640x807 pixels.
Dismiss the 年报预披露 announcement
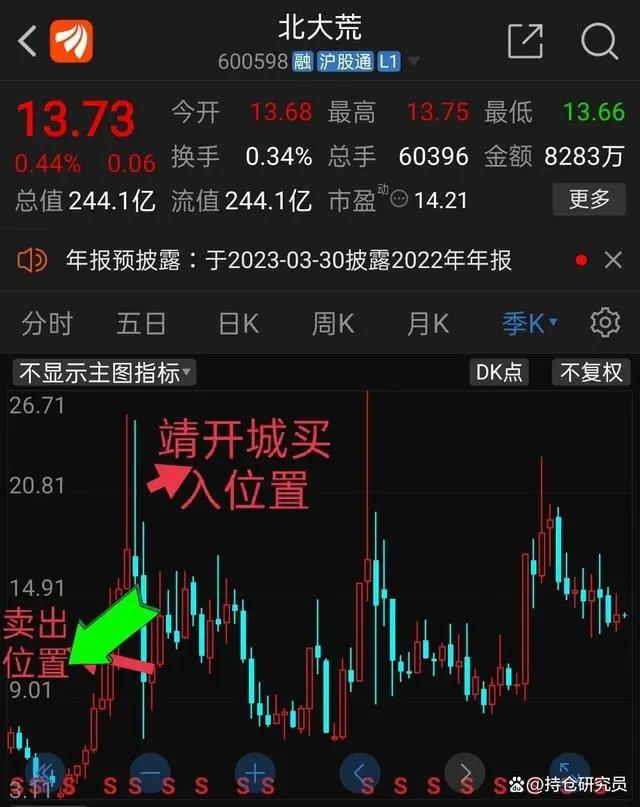click(x=613, y=261)
